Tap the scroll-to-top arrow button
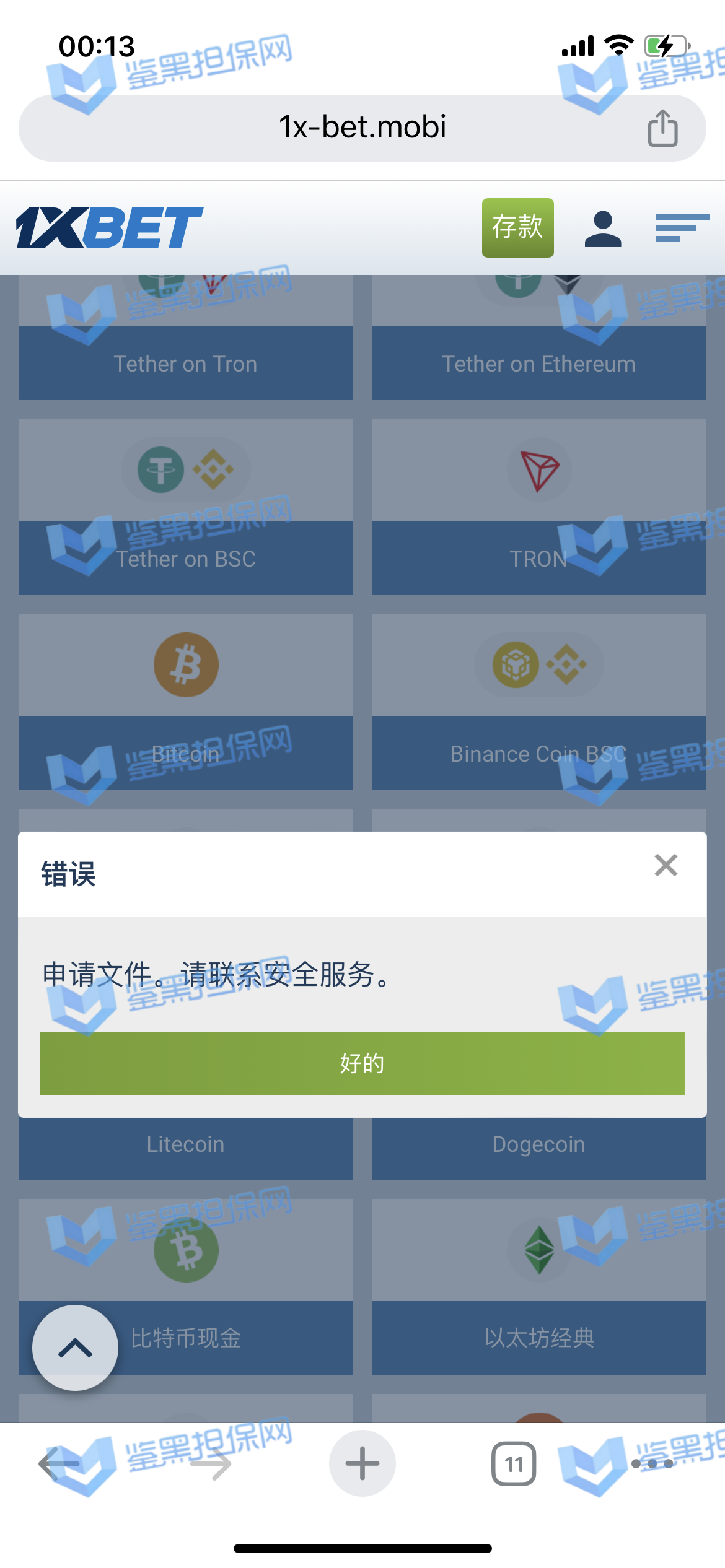The image size is (725, 1568). click(75, 1348)
